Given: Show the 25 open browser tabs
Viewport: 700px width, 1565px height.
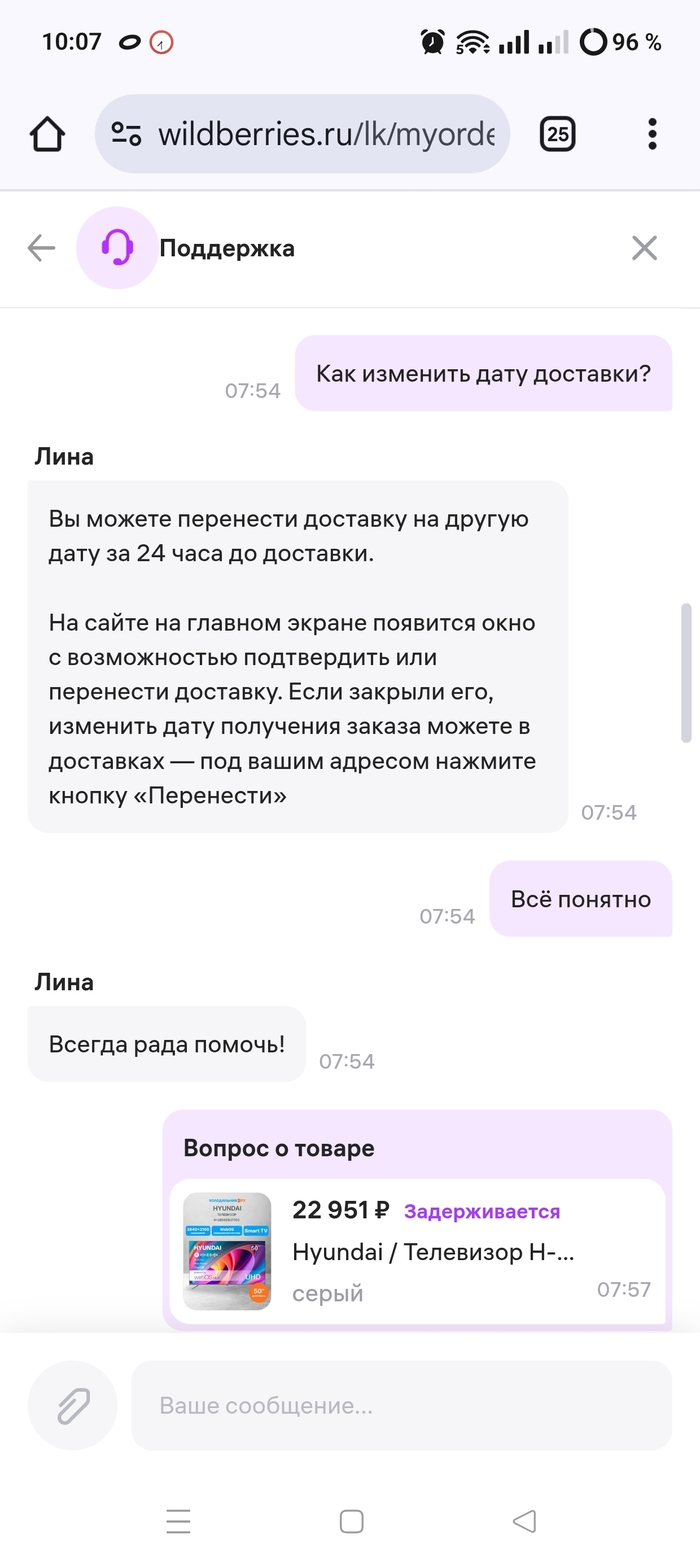Looking at the screenshot, I should click(x=557, y=134).
